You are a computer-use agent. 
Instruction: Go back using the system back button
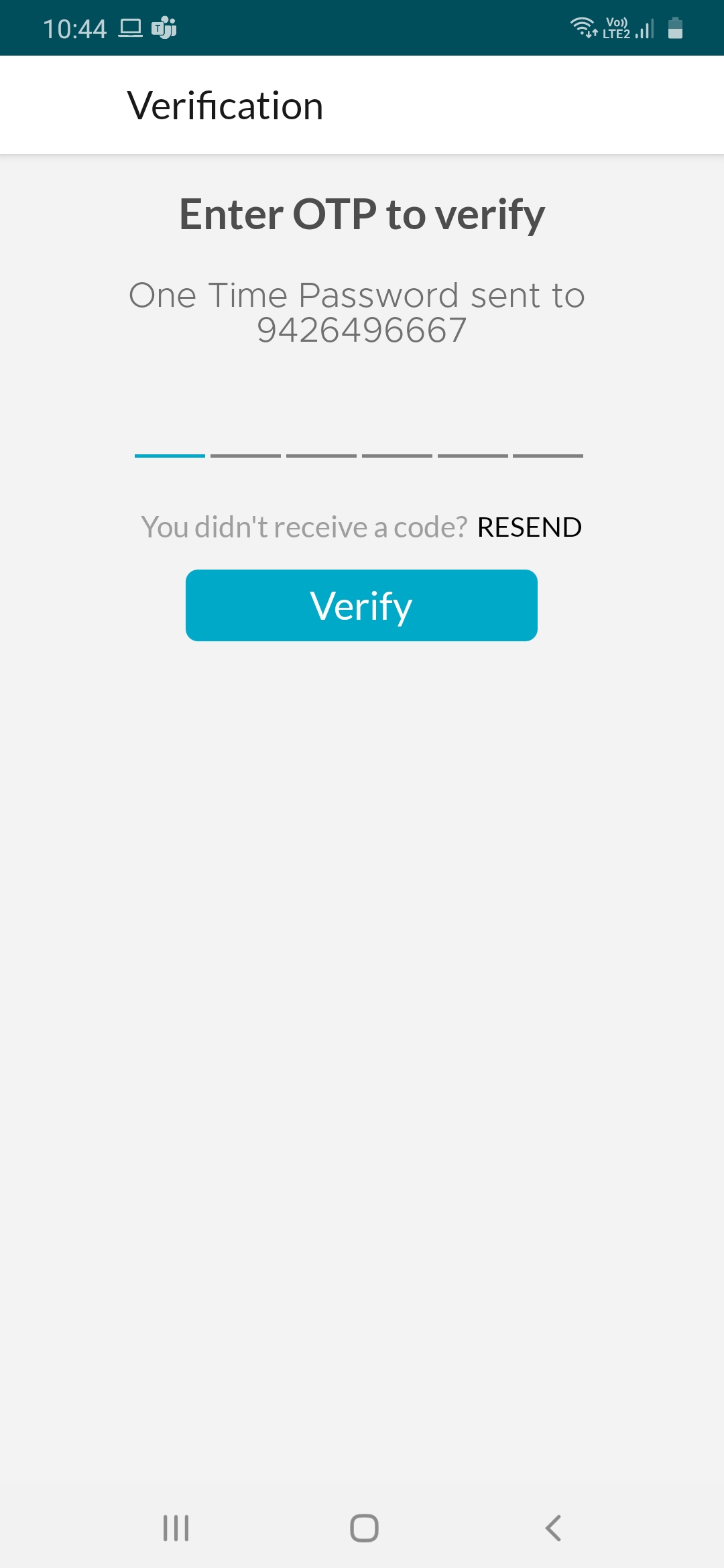pyautogui.click(x=553, y=1528)
